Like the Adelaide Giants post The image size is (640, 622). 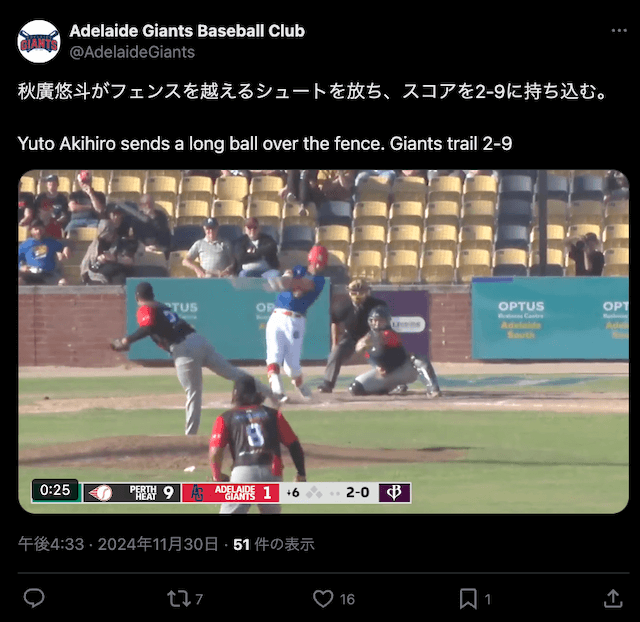point(323,598)
